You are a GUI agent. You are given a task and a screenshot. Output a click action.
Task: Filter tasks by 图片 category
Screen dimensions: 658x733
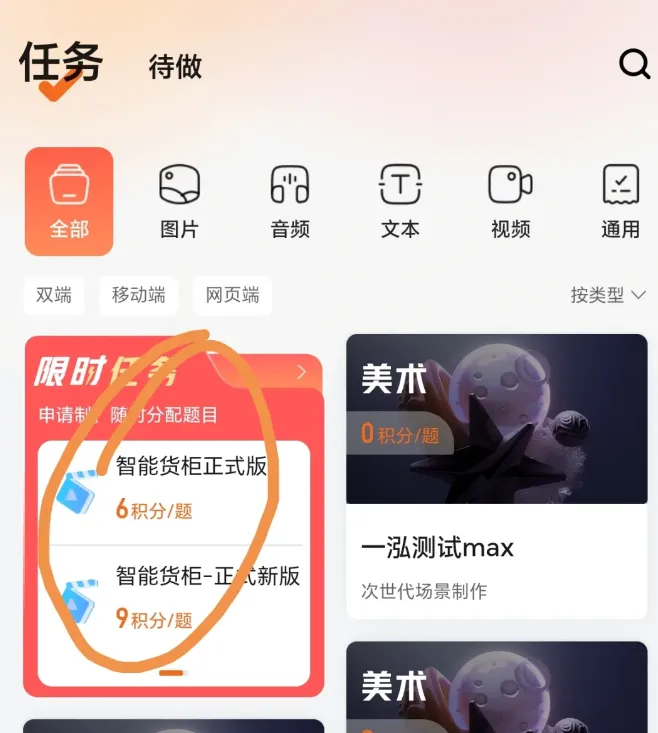tap(180, 201)
